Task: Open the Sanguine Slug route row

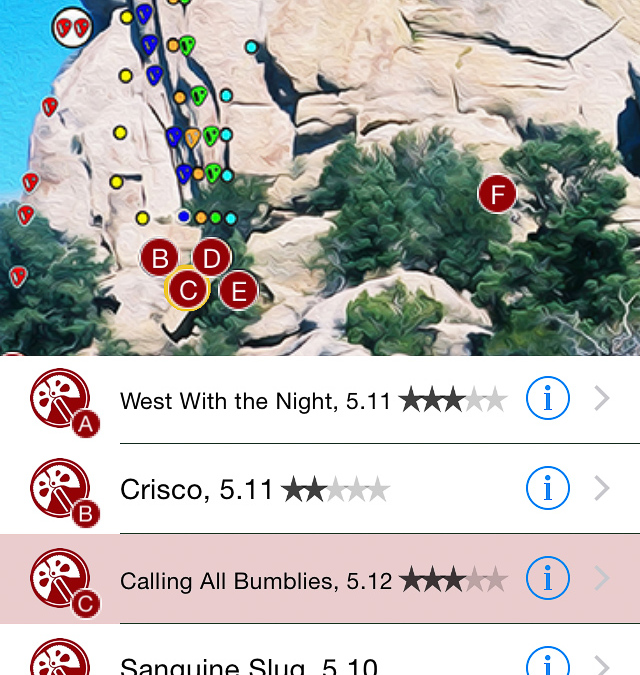Action: [x=300, y=662]
